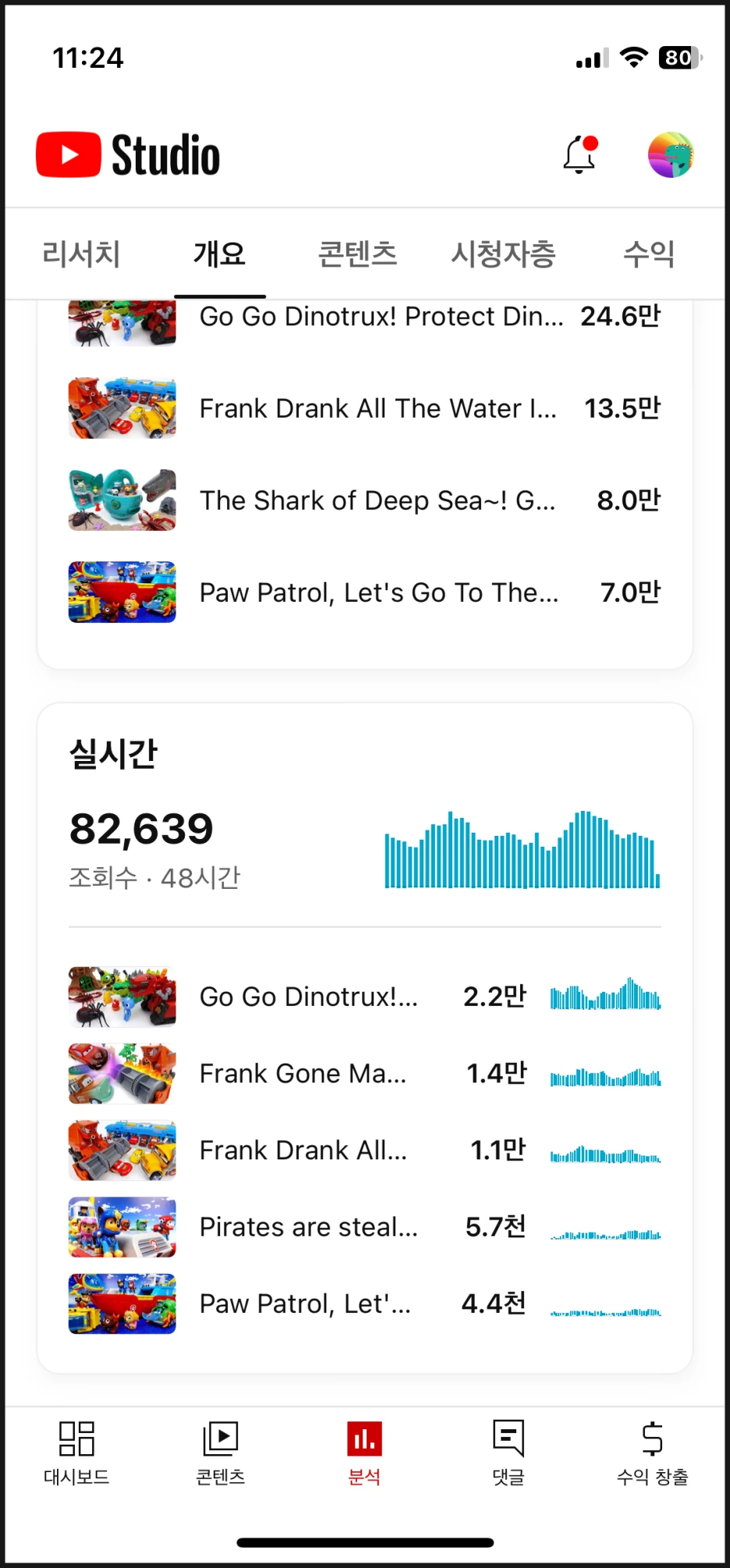Go to 수익 창출 monetization tab
The width and height of the screenshot is (730, 1568).
tap(652, 1452)
